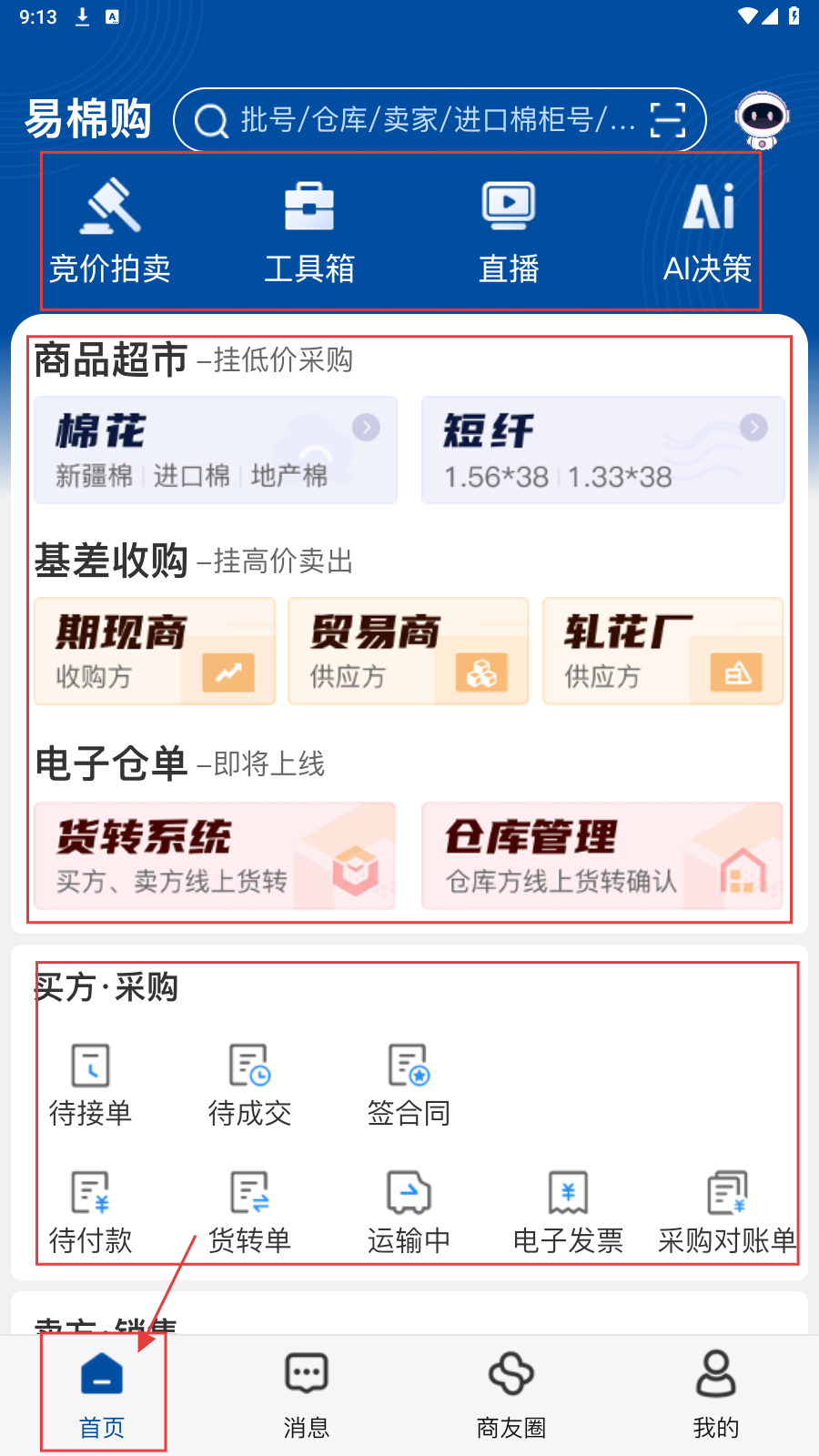Select 期现商 收购方 card
Image resolution: width=819 pixels, height=1456 pixels.
[x=155, y=652]
